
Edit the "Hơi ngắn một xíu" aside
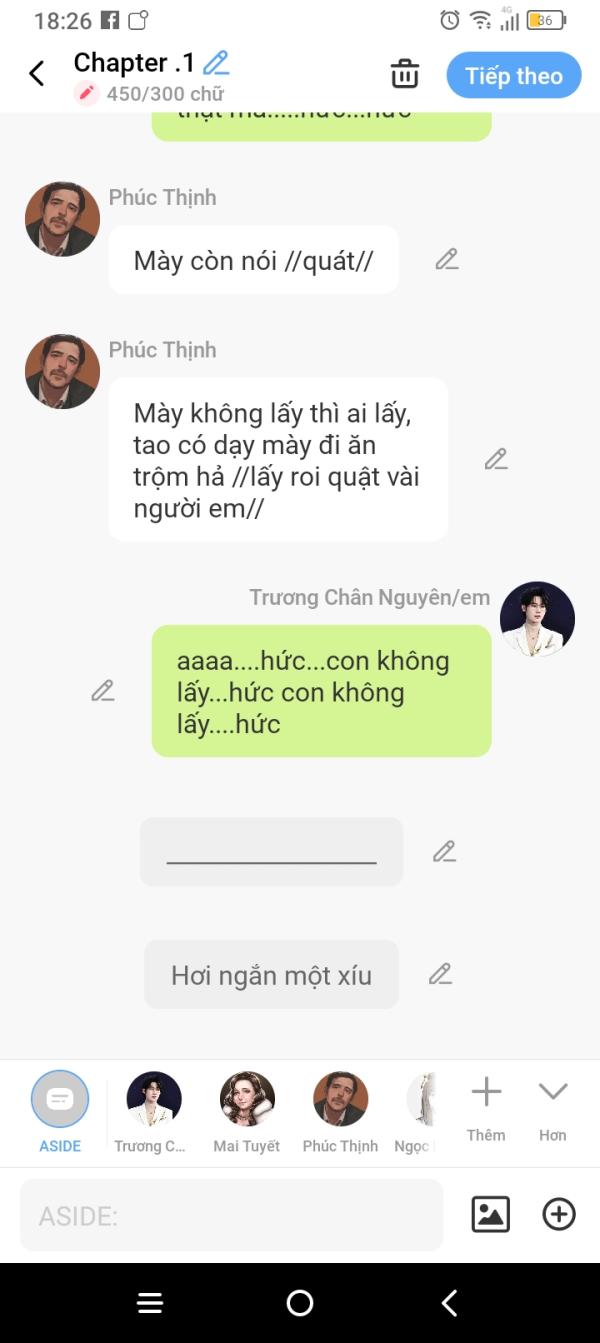(440, 974)
